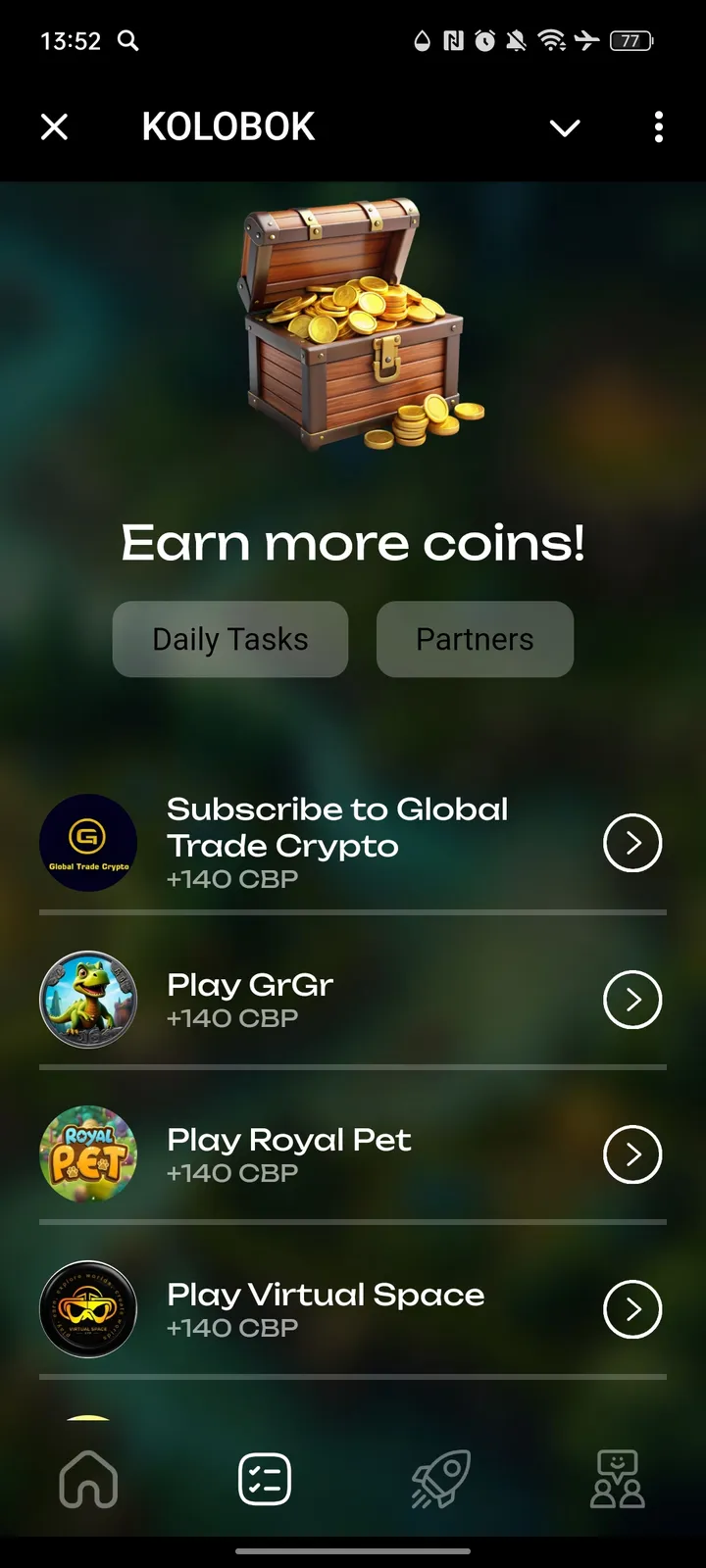
Task: Go to the home tab
Action: pyautogui.click(x=88, y=1479)
